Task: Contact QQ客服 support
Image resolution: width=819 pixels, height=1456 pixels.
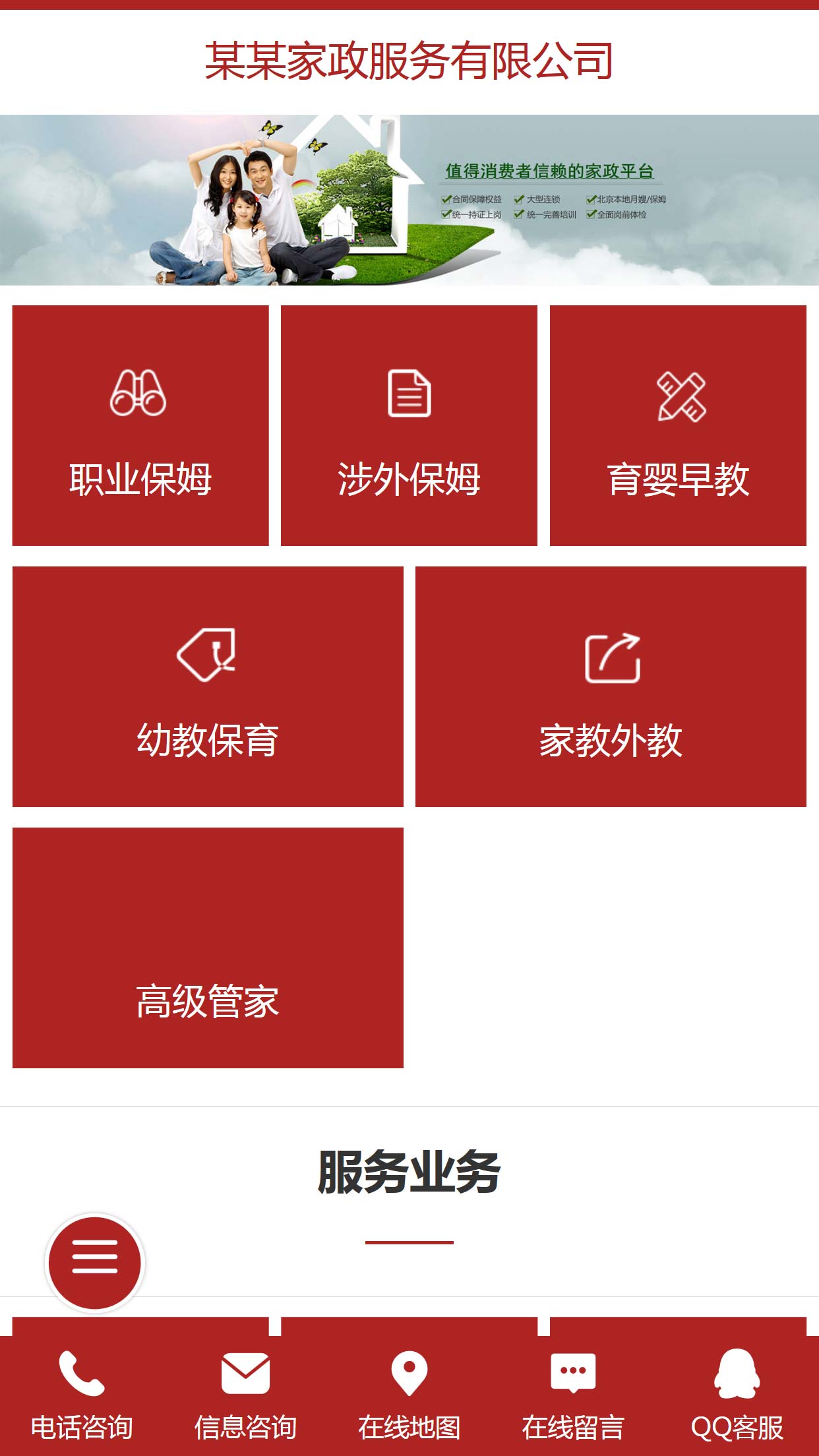Action: (737, 1395)
